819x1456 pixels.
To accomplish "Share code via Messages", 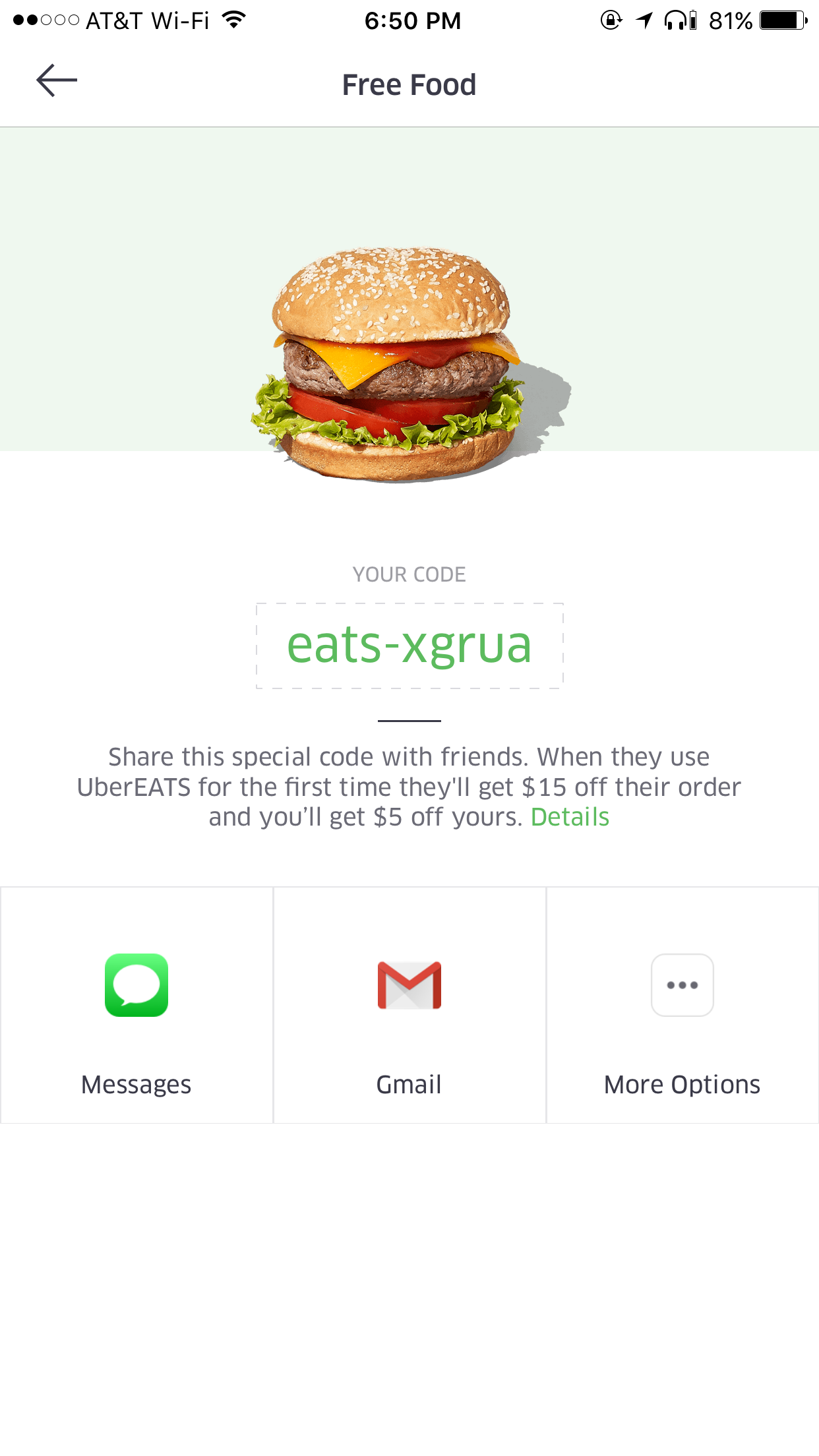I will pos(136,1006).
